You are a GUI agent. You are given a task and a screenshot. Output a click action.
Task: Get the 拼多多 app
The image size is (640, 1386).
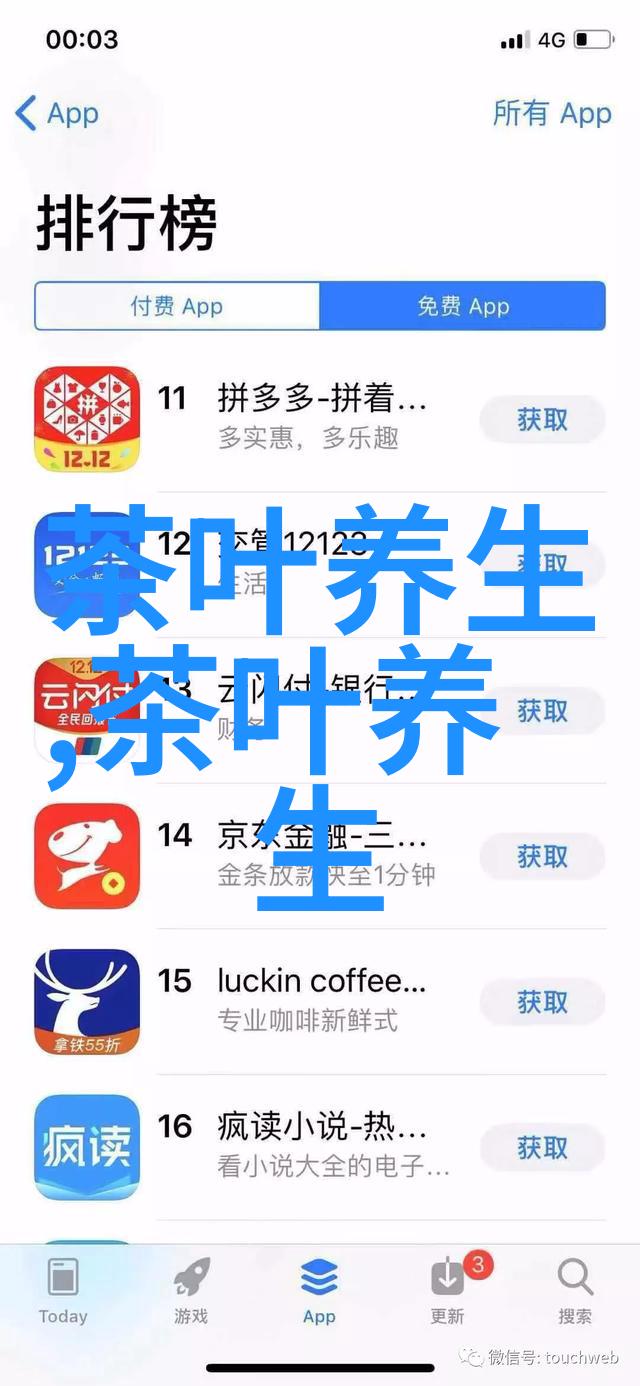tap(542, 420)
